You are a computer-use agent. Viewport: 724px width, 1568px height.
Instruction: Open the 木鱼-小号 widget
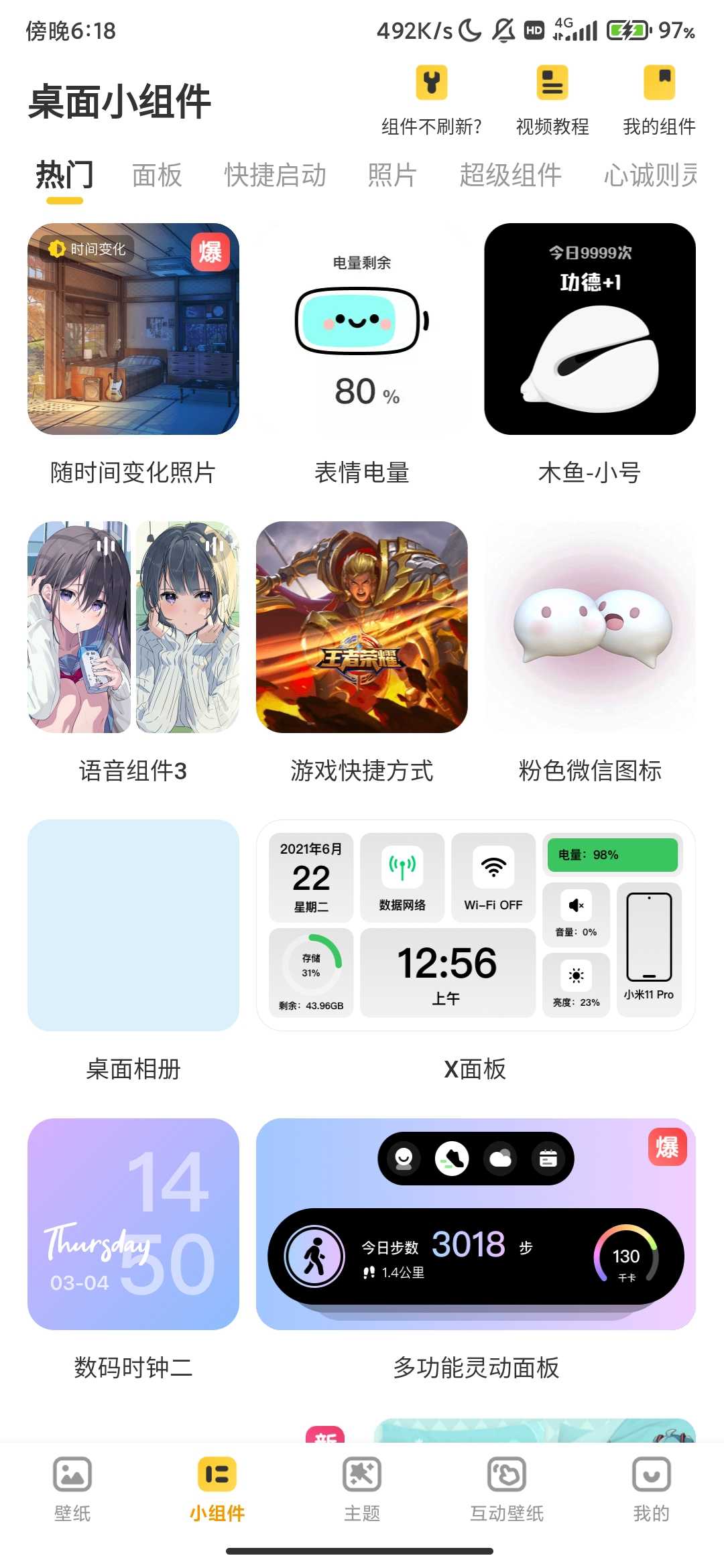tap(590, 328)
